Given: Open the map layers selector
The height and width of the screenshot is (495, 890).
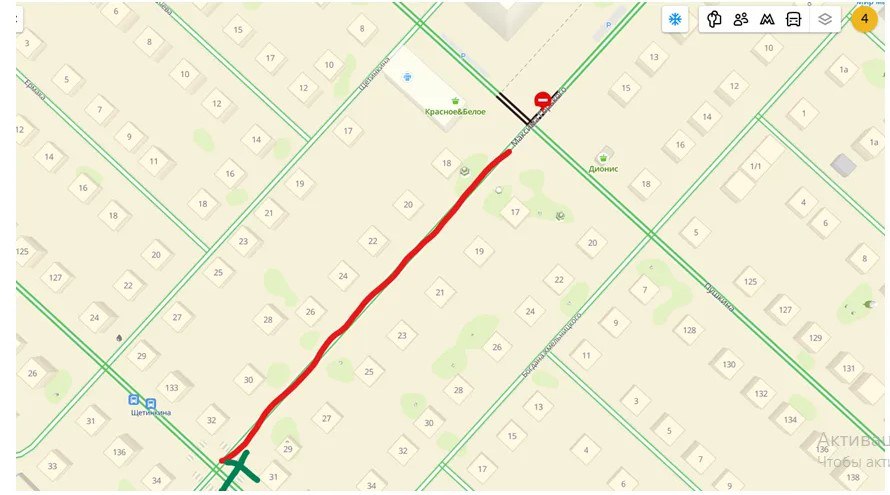Looking at the screenshot, I should (824, 19).
